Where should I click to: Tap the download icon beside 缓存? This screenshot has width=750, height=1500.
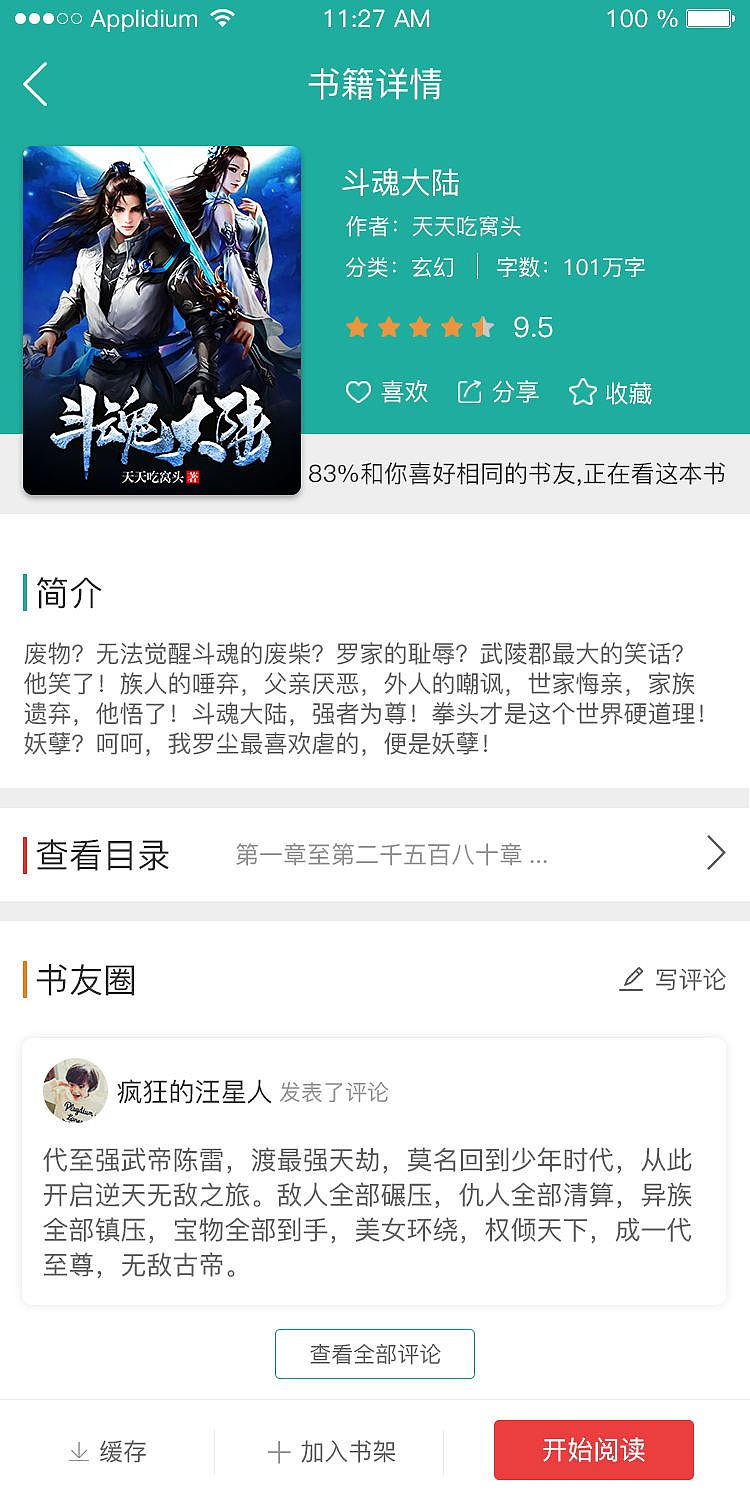pos(80,1448)
